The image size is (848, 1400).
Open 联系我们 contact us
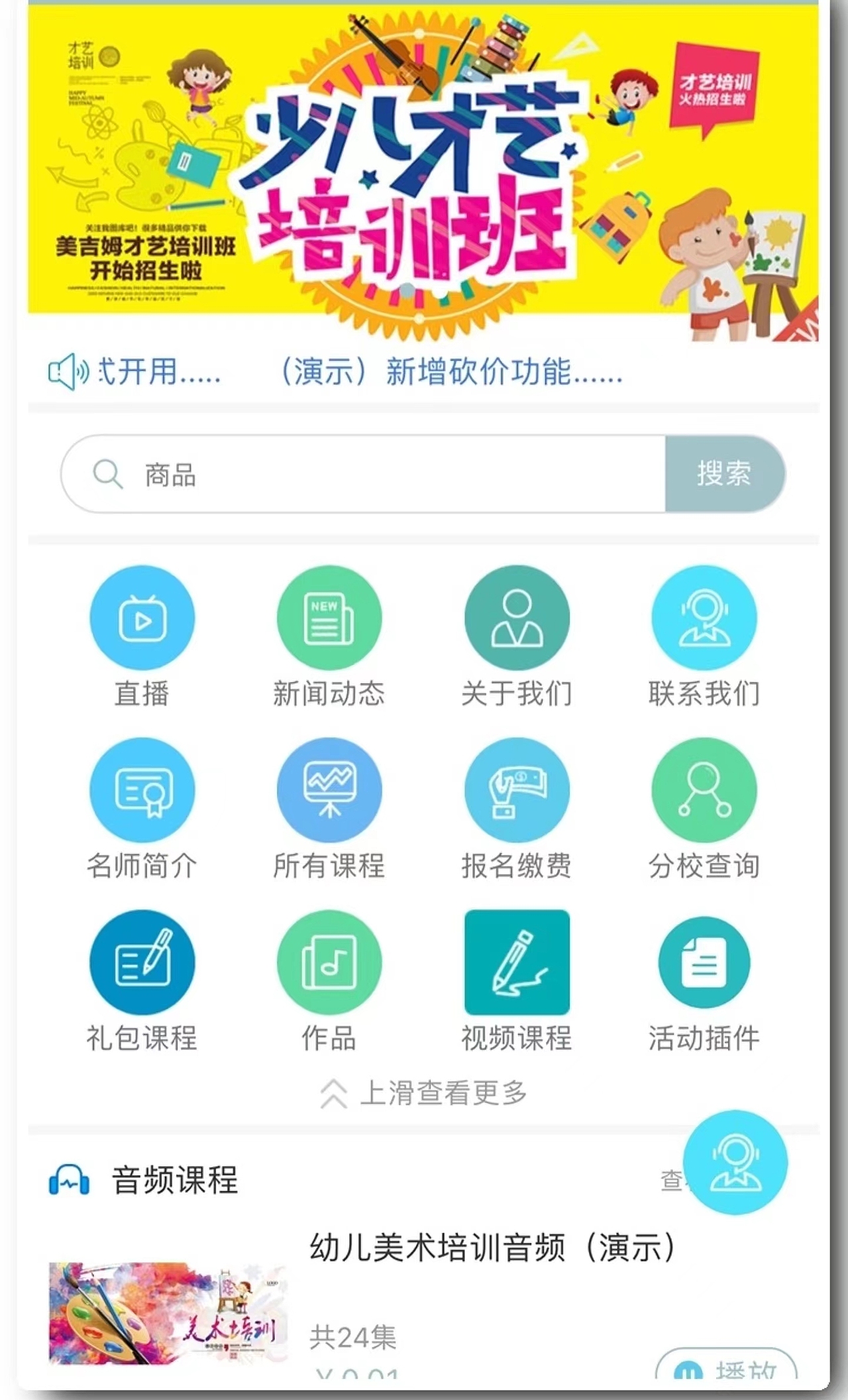705,616
